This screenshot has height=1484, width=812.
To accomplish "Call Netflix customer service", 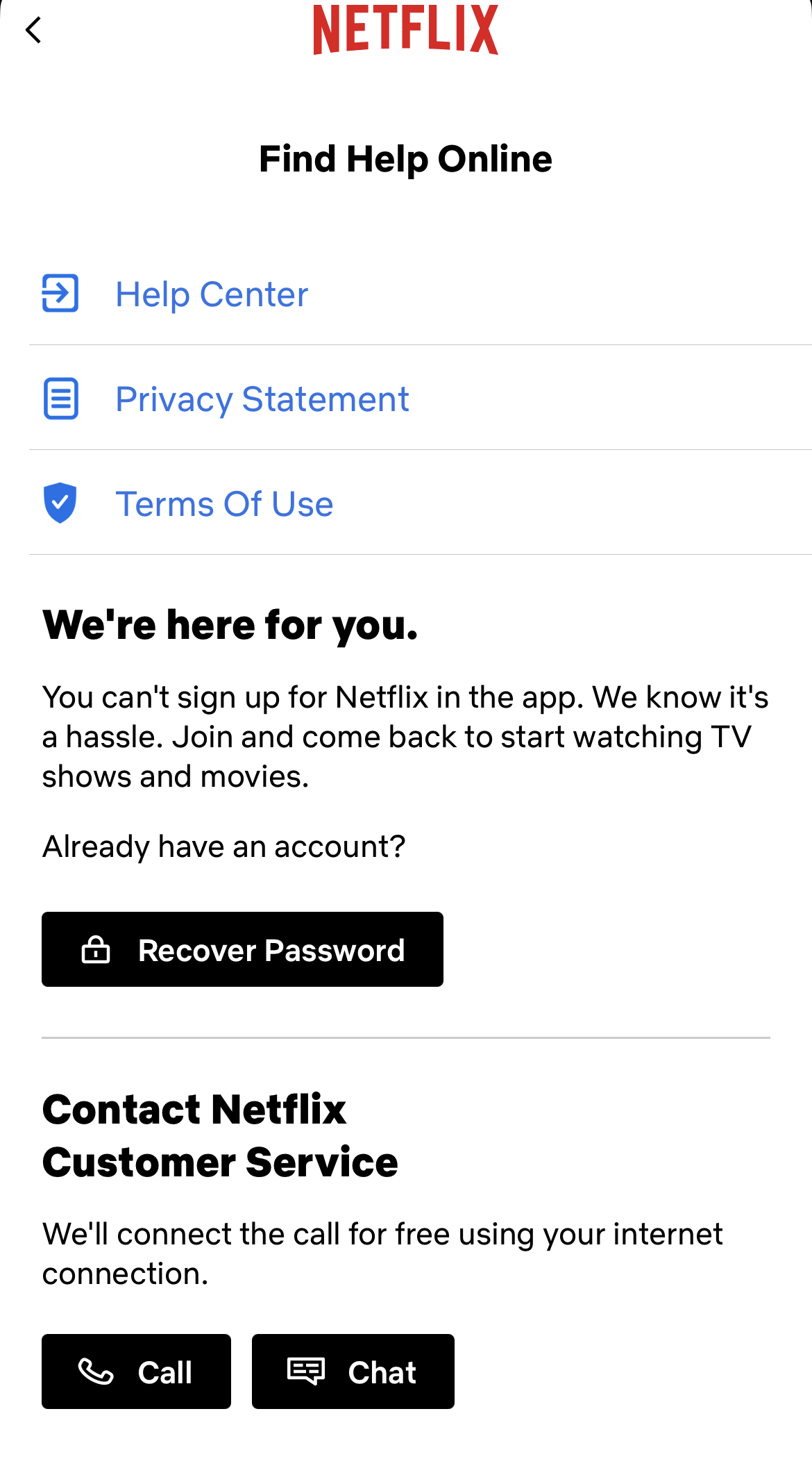I will pos(136,1372).
